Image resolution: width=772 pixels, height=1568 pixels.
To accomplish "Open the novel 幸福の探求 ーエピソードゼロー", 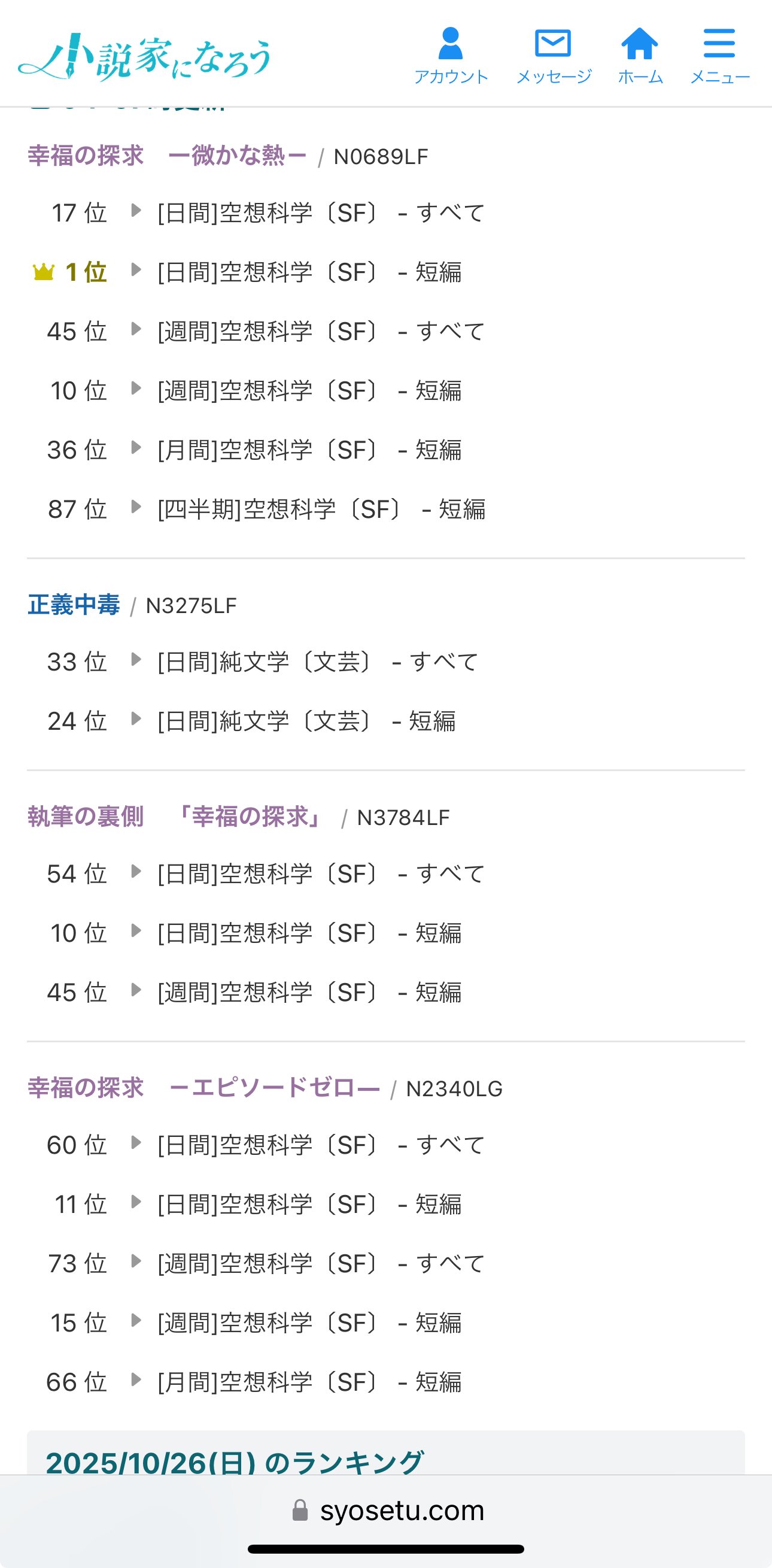I will [203, 1088].
